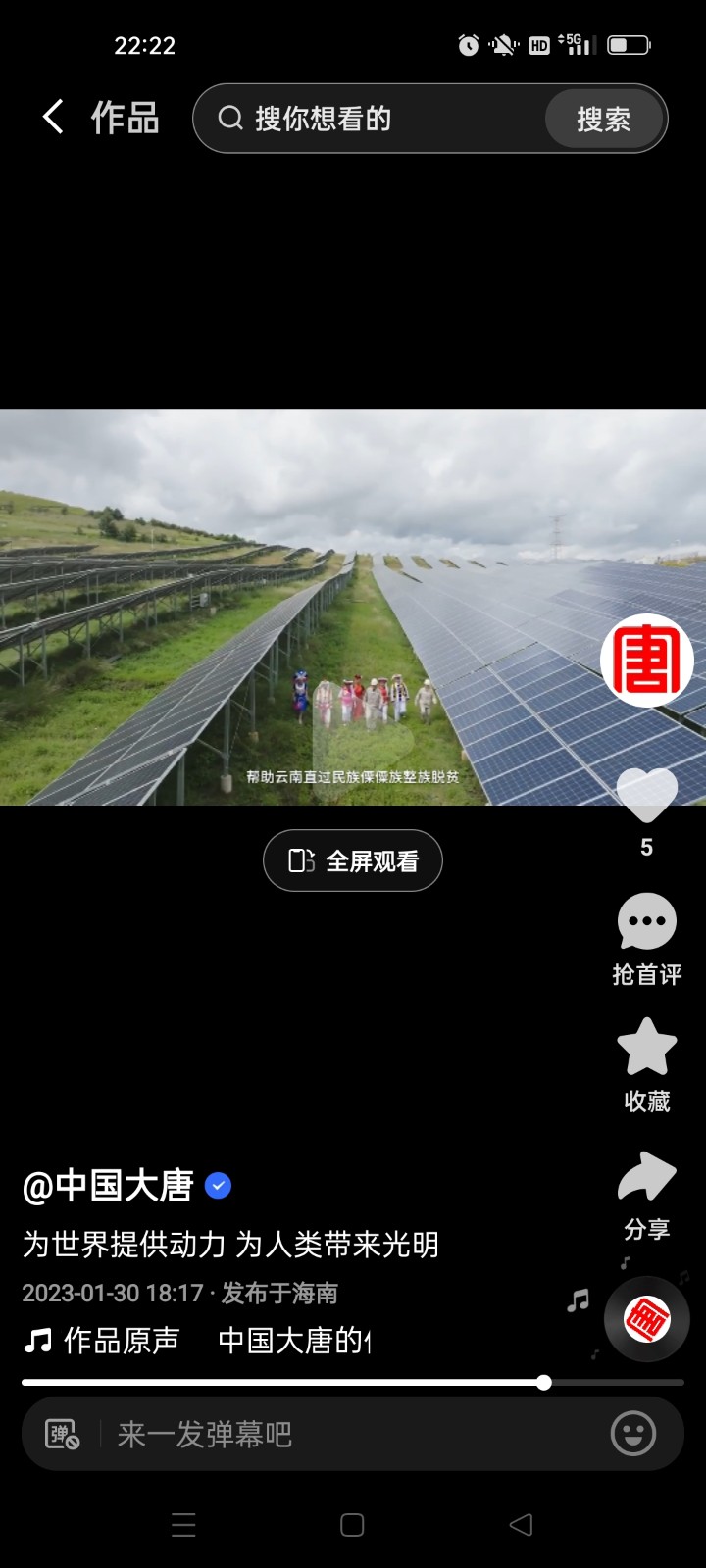
Task: Open danmaku settings icon
Action: tap(62, 1435)
